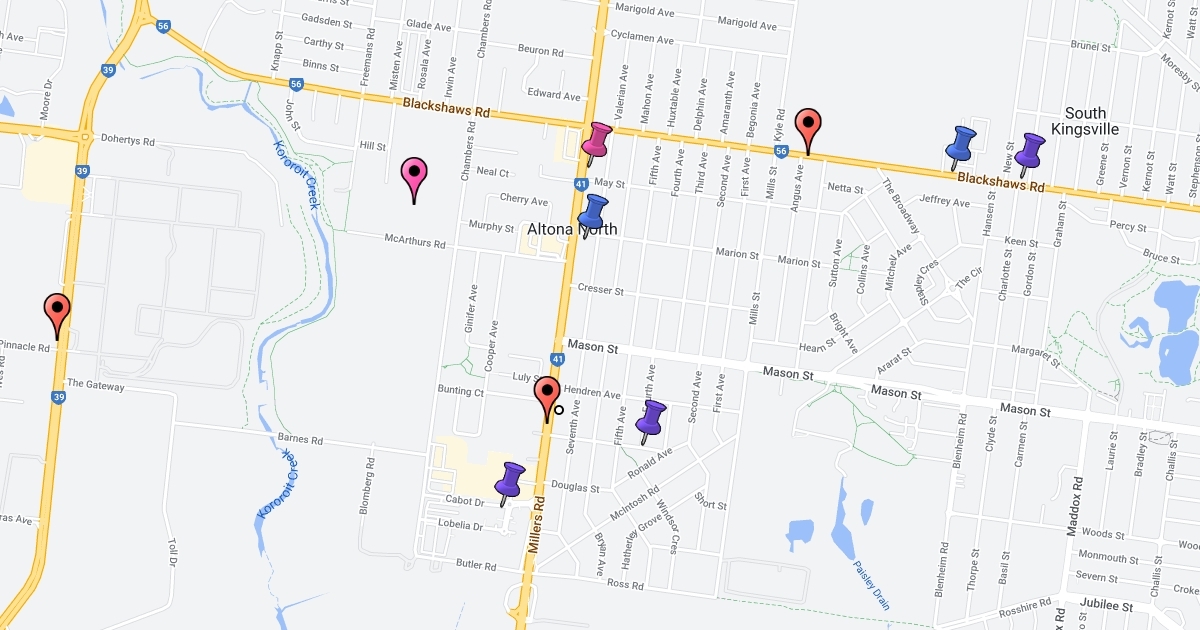Tap the purple pushpin near Cabot Dr
Viewport: 1200px width, 630px height.
(x=511, y=481)
